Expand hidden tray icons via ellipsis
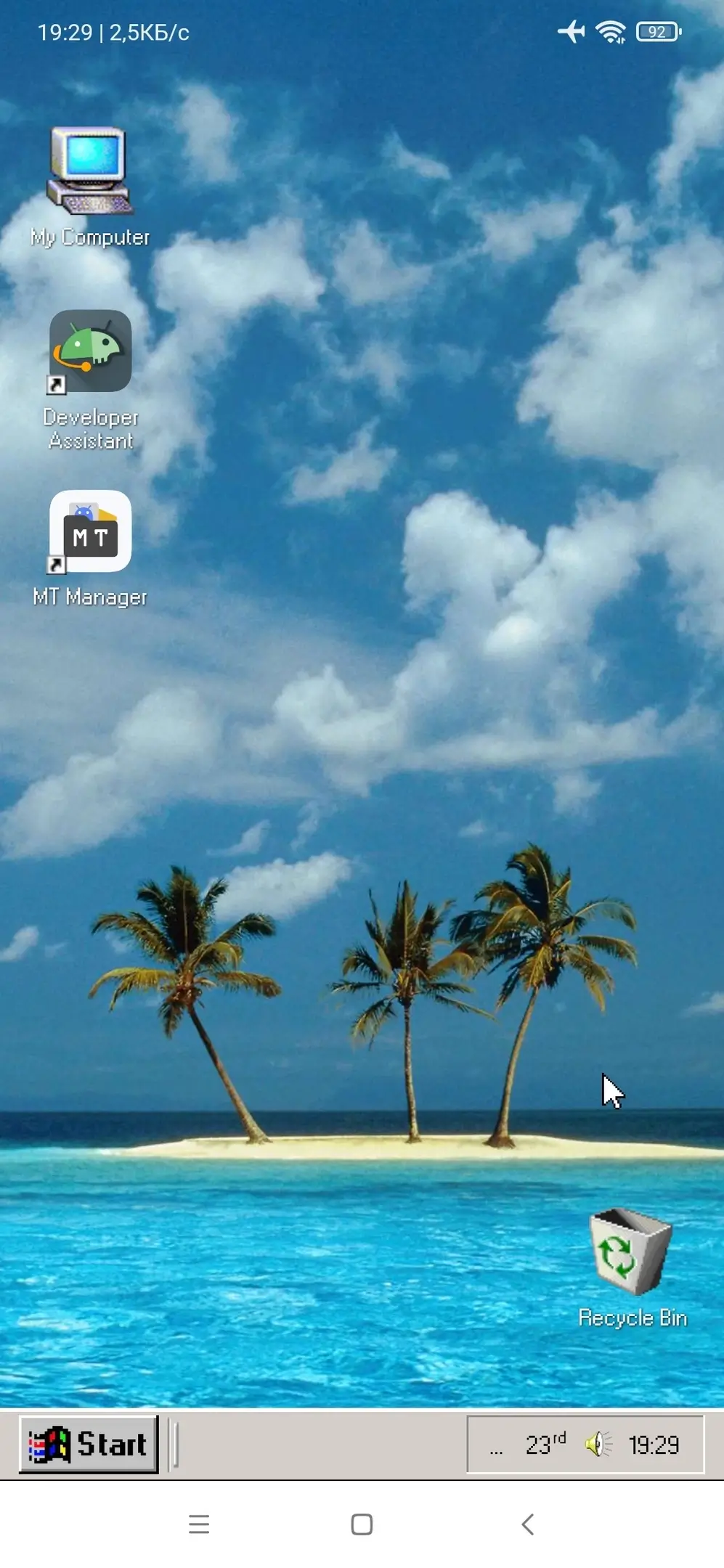The width and height of the screenshot is (724, 1568). tap(496, 1445)
